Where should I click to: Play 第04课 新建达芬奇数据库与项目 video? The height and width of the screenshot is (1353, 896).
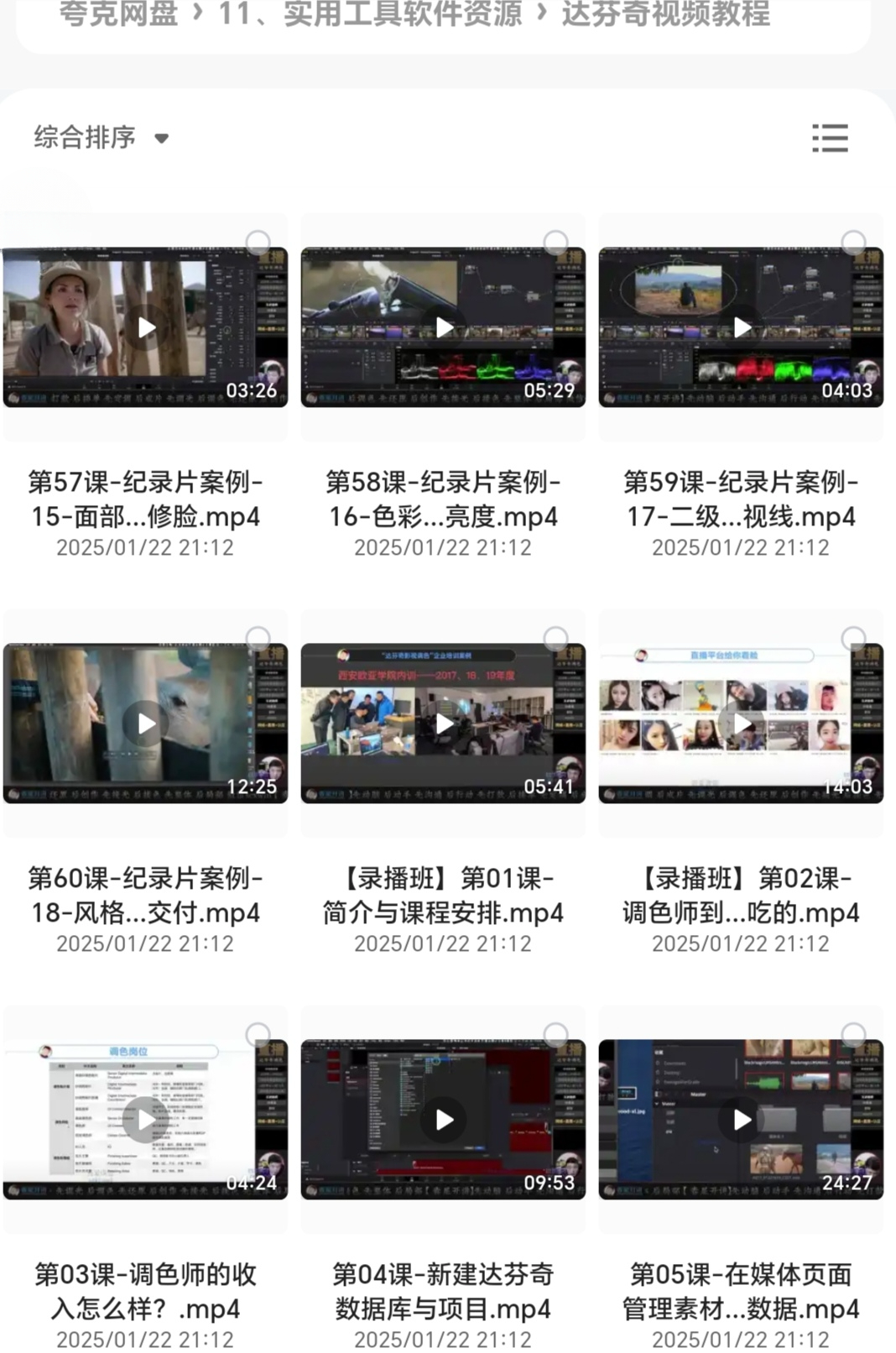point(444,1120)
